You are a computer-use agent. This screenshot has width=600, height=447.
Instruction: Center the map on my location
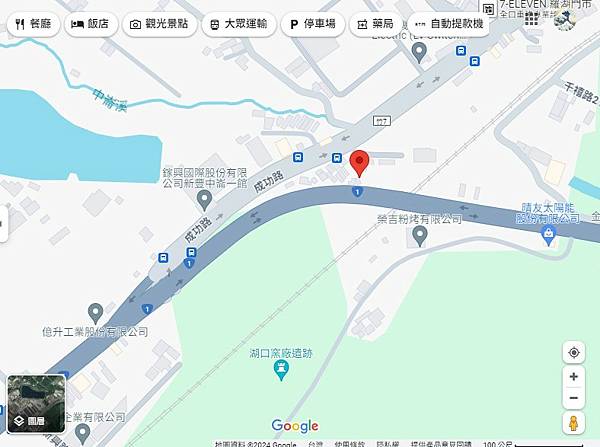tap(573, 352)
